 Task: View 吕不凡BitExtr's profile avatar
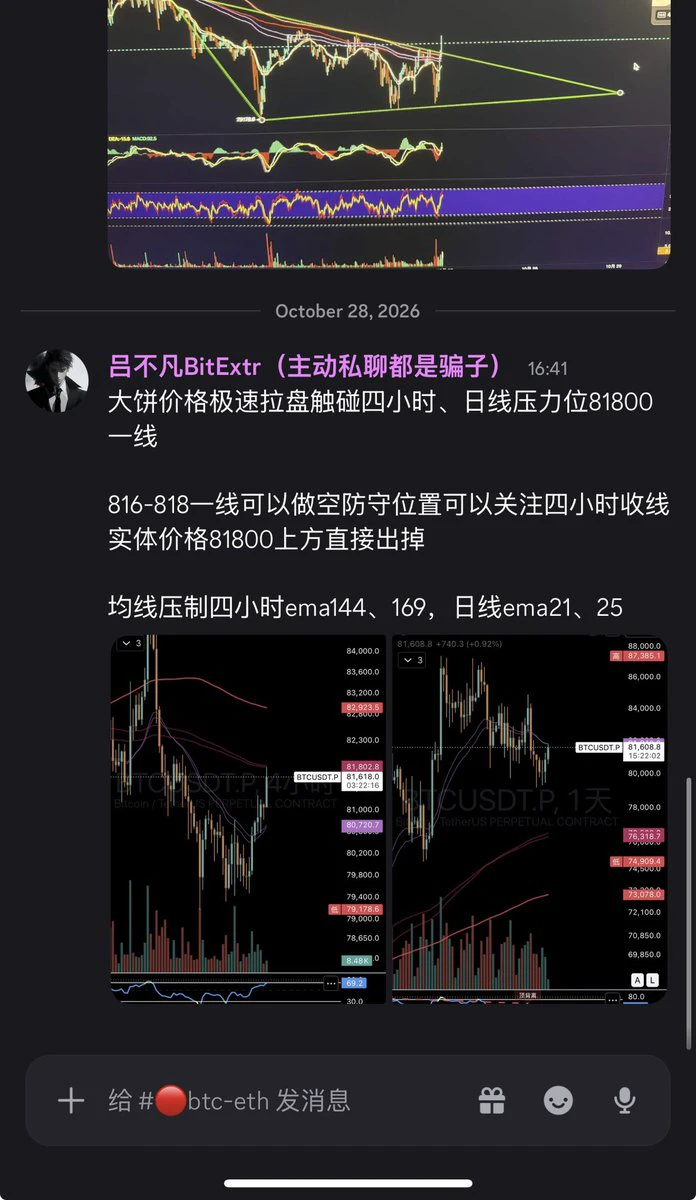click(x=57, y=381)
